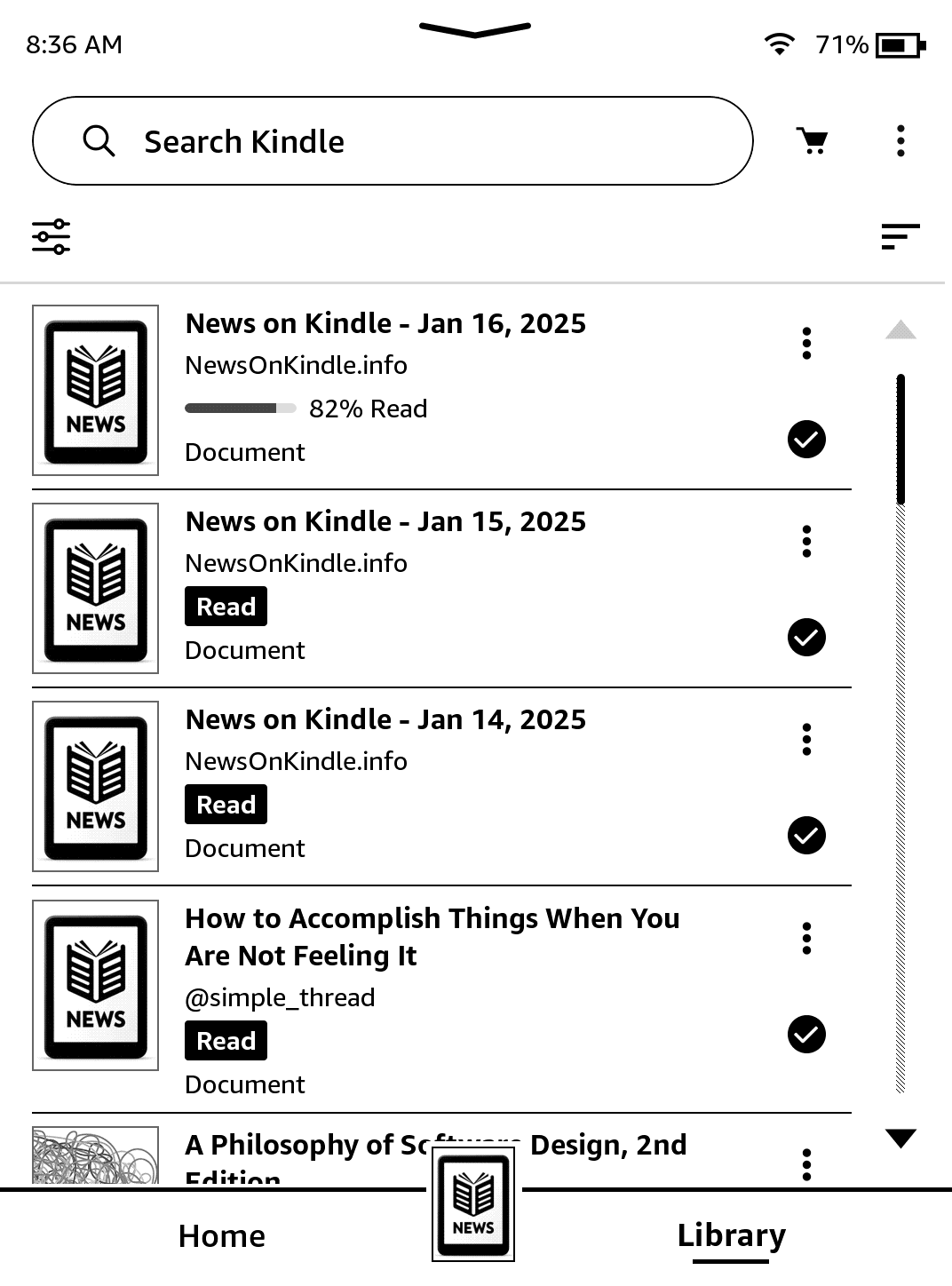The image size is (952, 1286).
Task: Open the top-right overflow menu
Action: tap(900, 141)
